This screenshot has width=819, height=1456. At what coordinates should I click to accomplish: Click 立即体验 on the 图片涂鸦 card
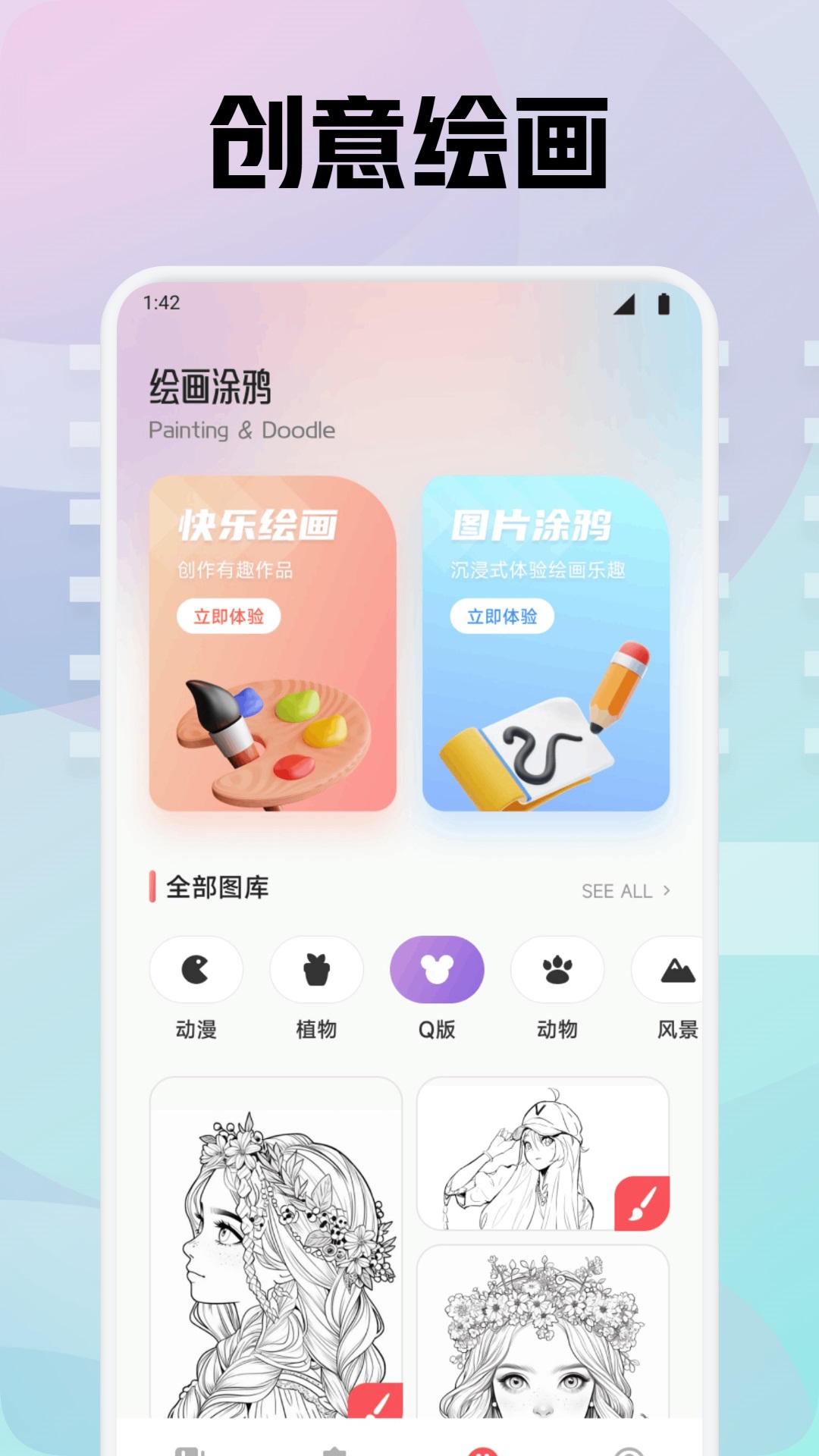(x=503, y=618)
